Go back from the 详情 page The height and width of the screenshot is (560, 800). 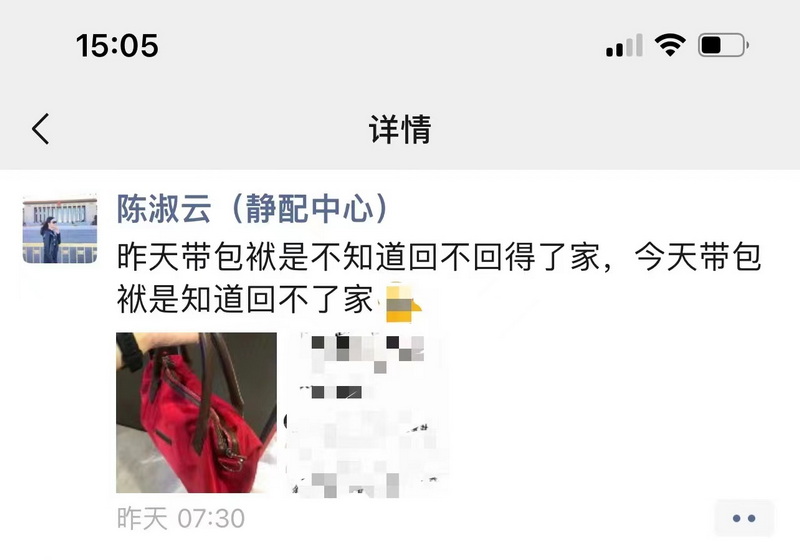click(x=40, y=129)
